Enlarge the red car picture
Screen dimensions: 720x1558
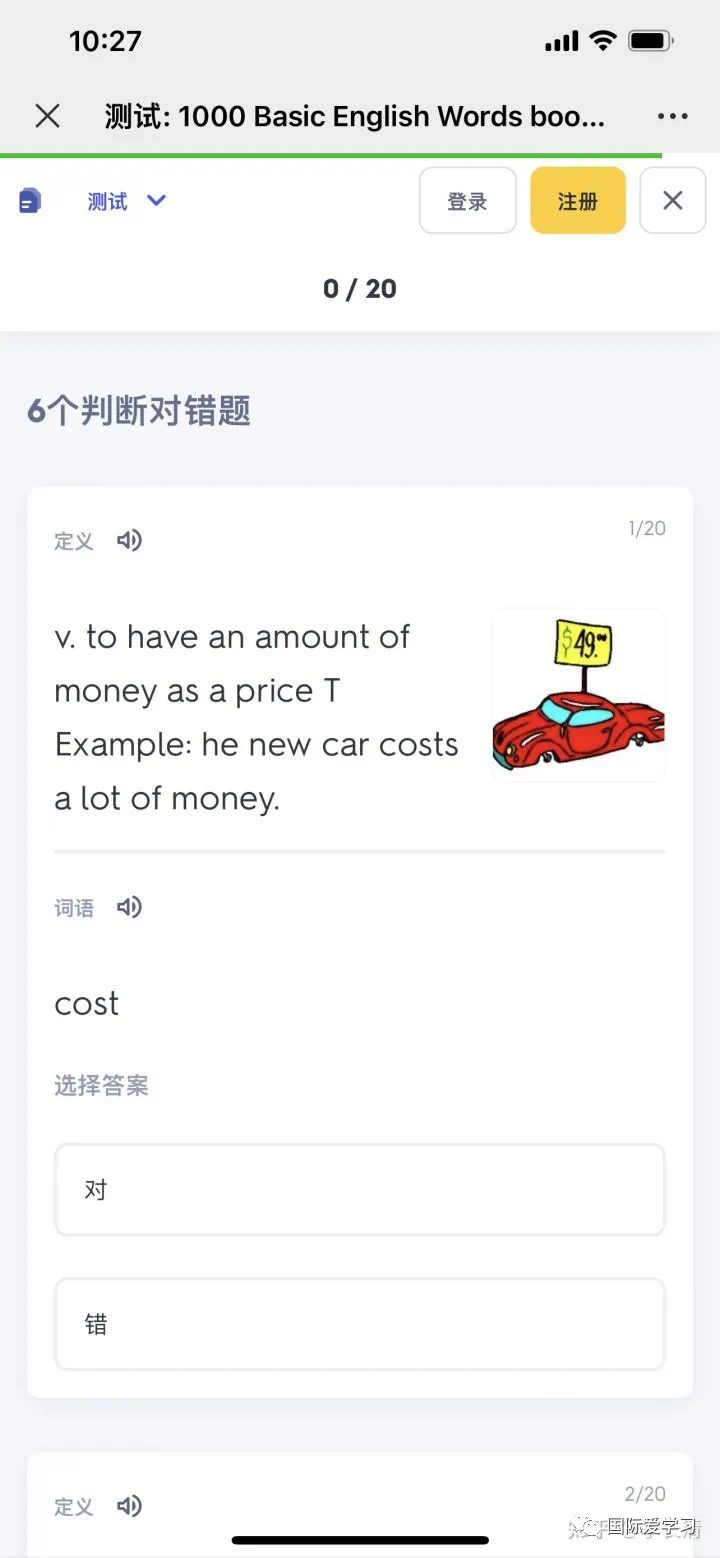coord(578,695)
